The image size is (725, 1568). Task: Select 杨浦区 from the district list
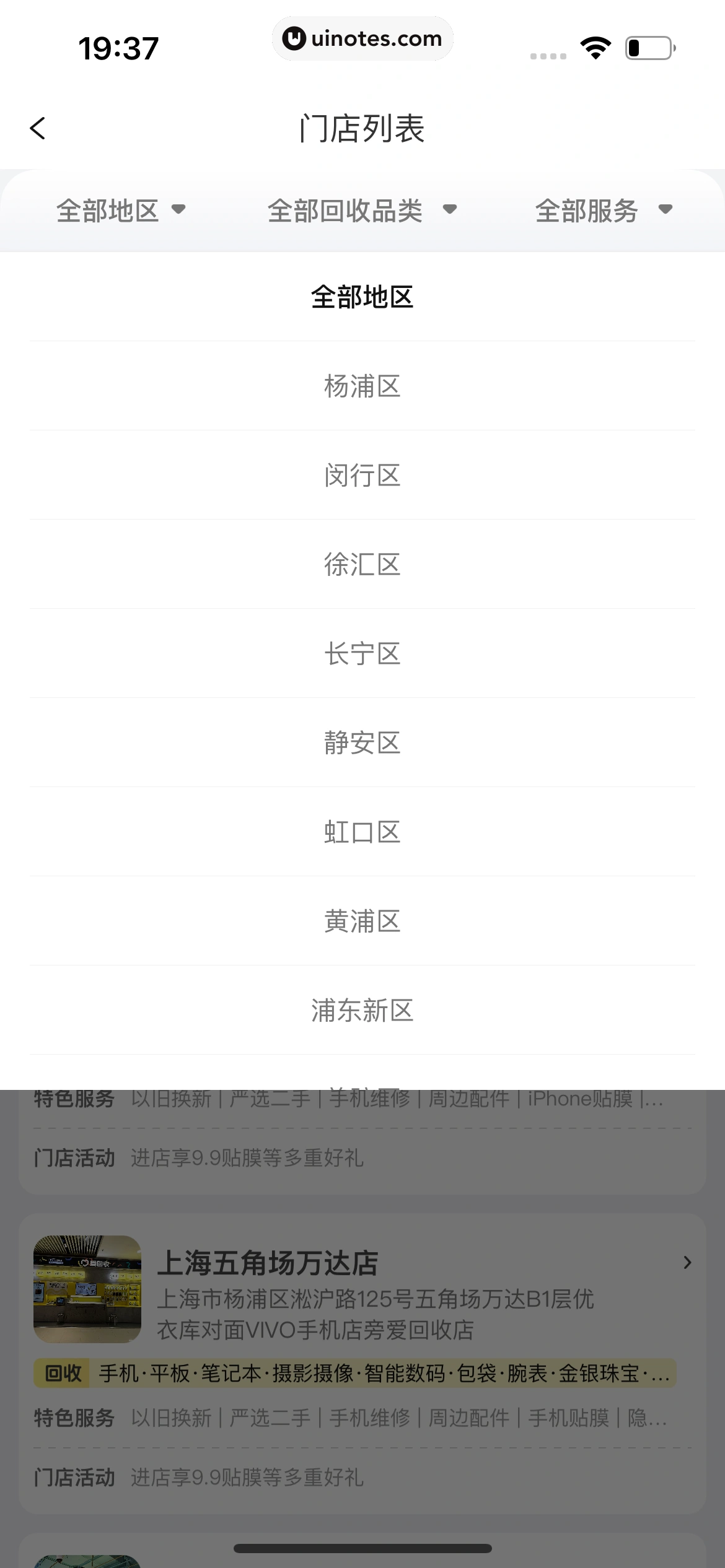(362, 385)
